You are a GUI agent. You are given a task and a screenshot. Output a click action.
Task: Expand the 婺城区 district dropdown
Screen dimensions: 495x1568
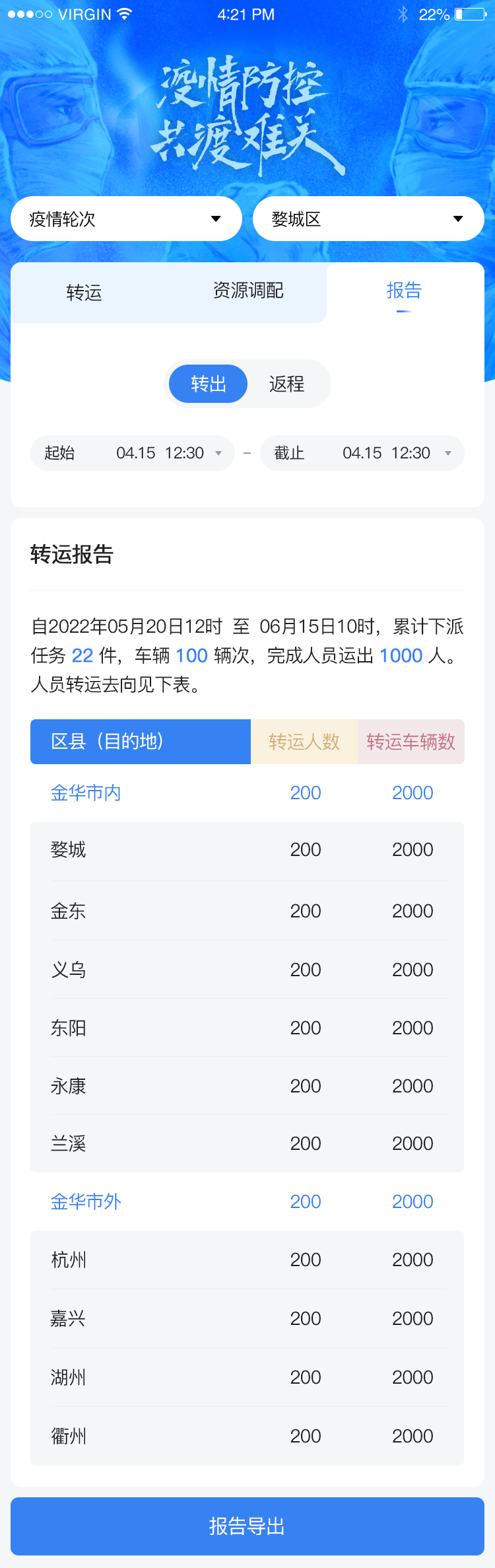tap(368, 219)
